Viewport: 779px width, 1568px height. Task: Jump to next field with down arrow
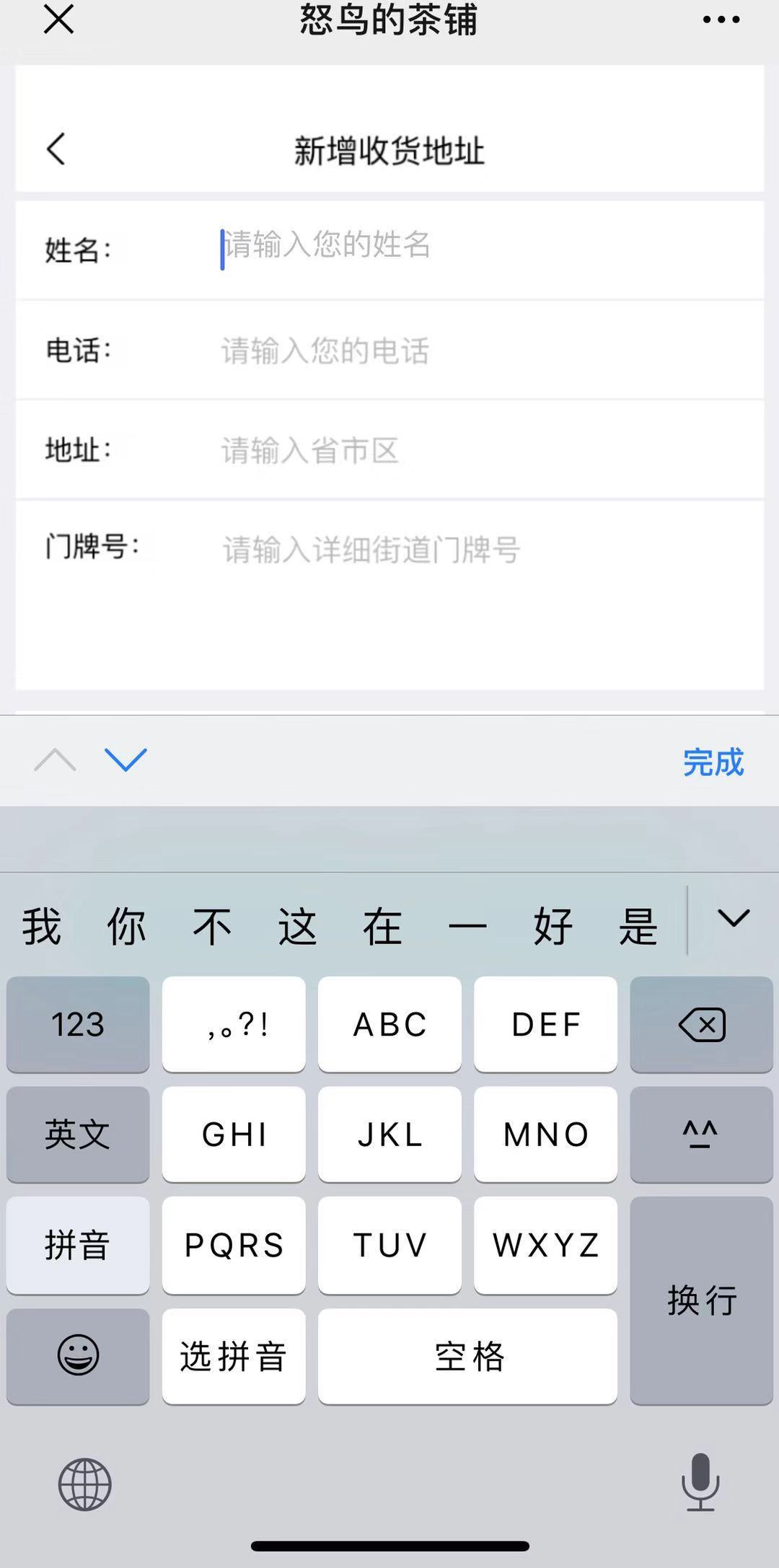click(x=126, y=759)
